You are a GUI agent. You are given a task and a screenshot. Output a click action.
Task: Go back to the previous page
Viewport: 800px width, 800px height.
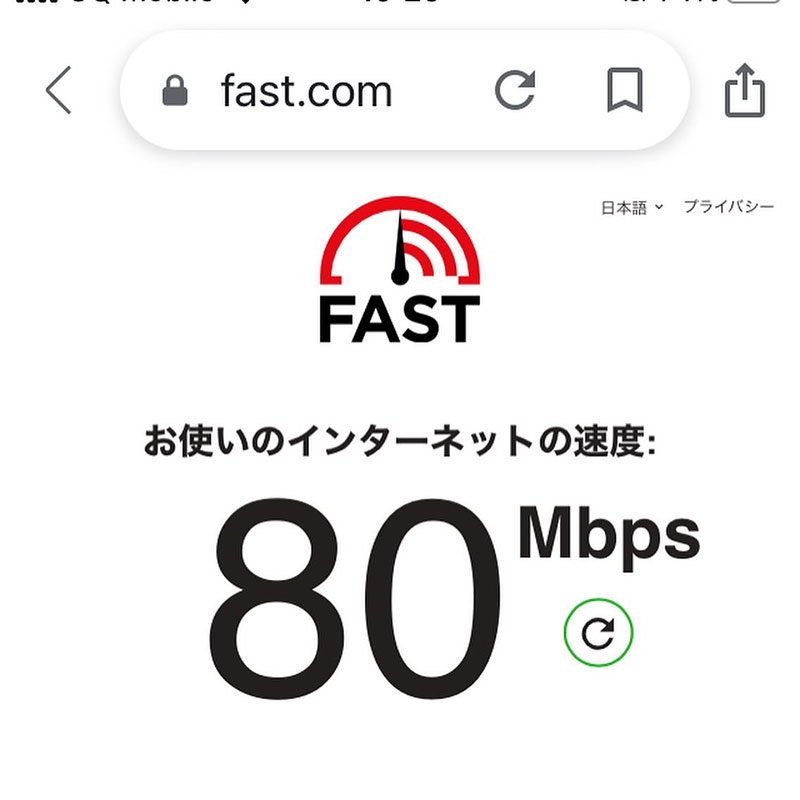pos(59,92)
